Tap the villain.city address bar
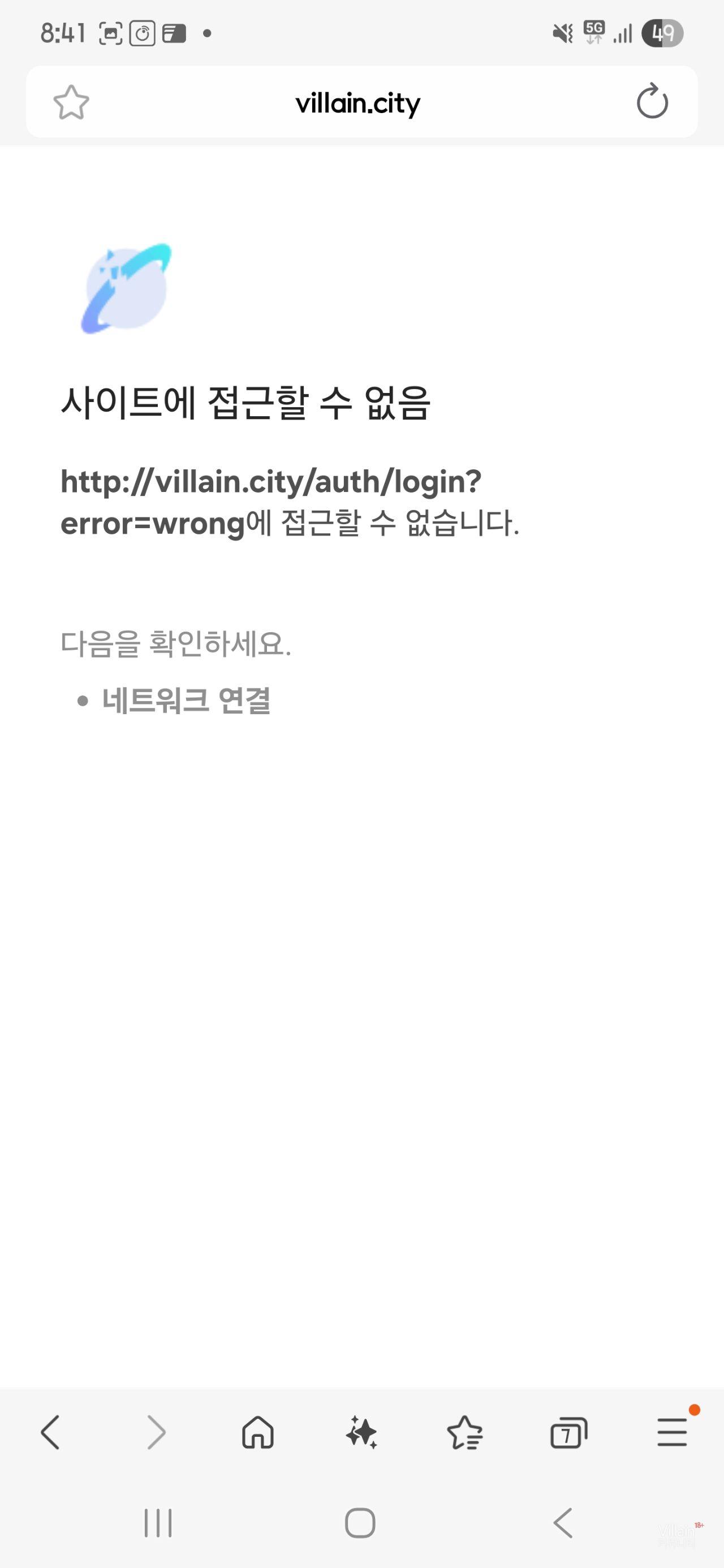This screenshot has width=724, height=1568. (x=358, y=103)
